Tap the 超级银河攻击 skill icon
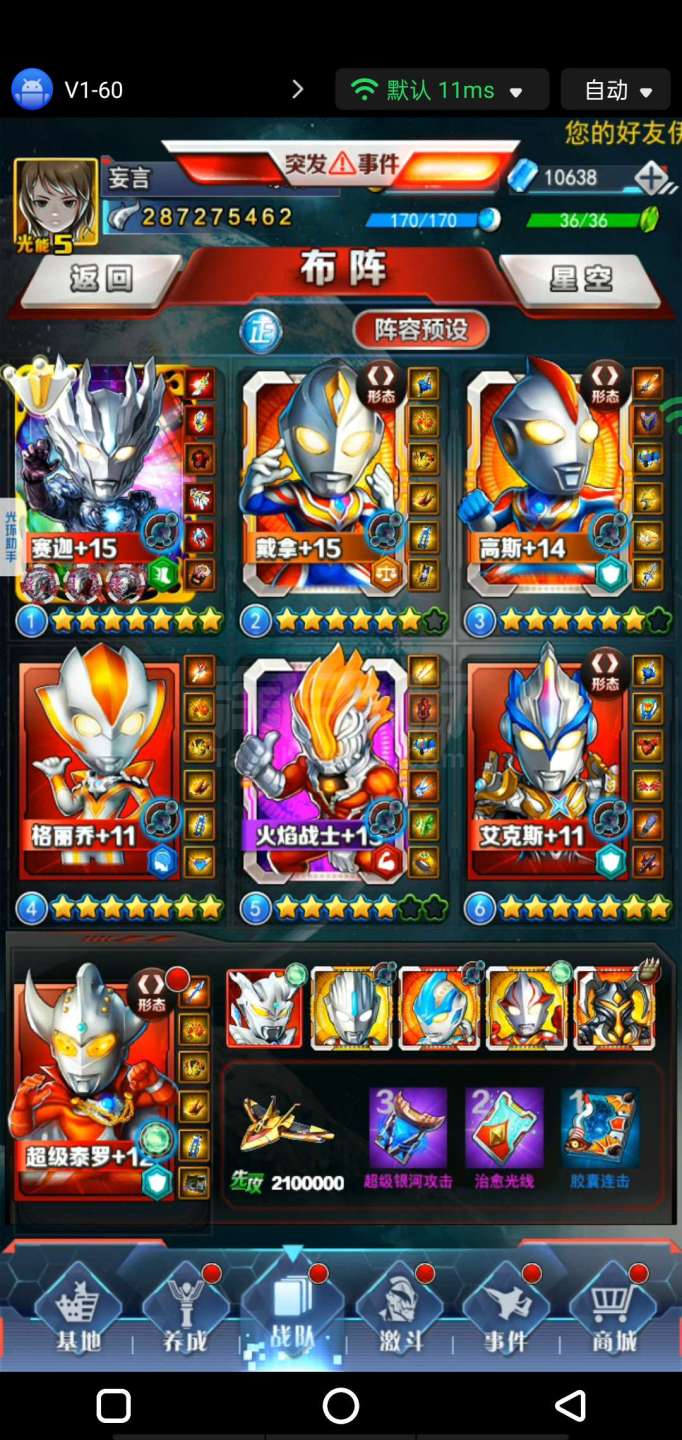The image size is (682, 1440). pyautogui.click(x=407, y=1129)
